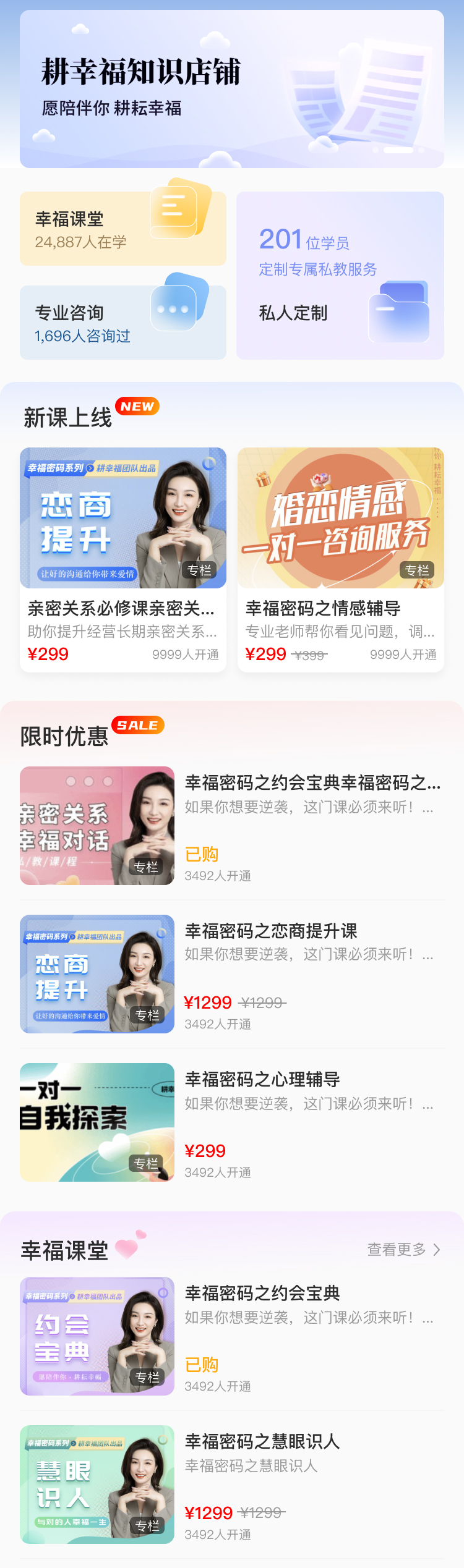Open the purchased 幸福密码之约会宝典幸福密码之 sale course

(x=232, y=826)
